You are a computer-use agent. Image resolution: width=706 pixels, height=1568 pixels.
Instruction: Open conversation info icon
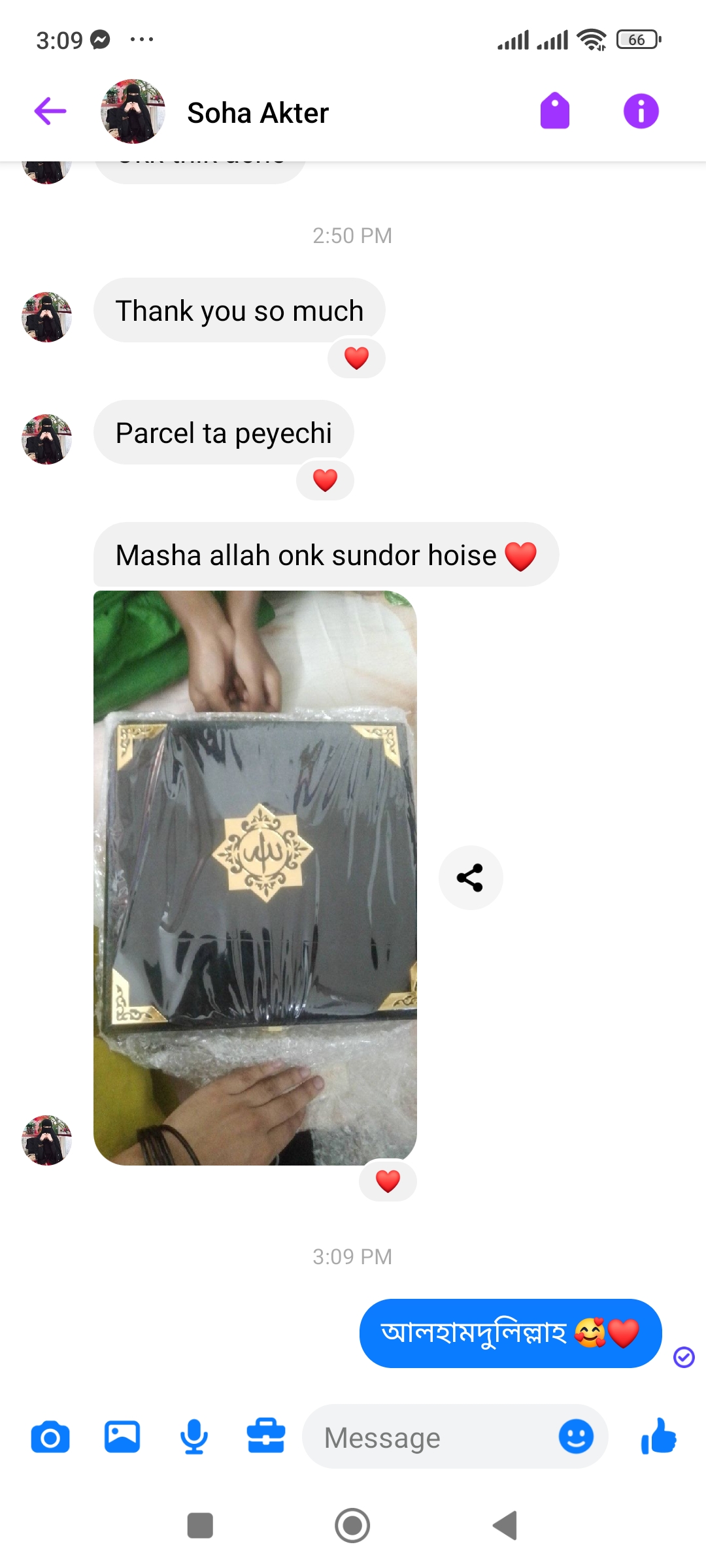click(641, 111)
